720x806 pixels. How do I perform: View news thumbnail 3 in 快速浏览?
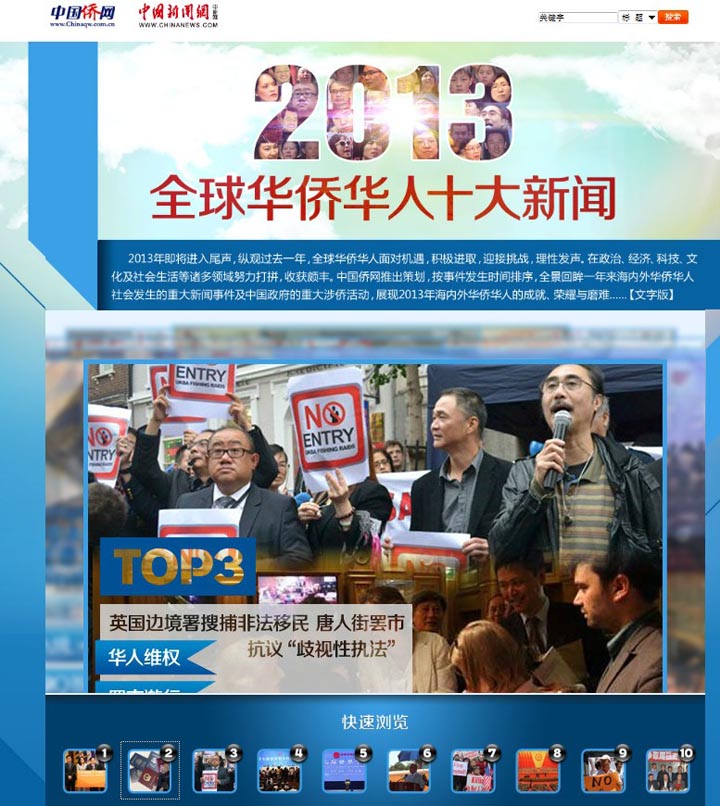214,771
